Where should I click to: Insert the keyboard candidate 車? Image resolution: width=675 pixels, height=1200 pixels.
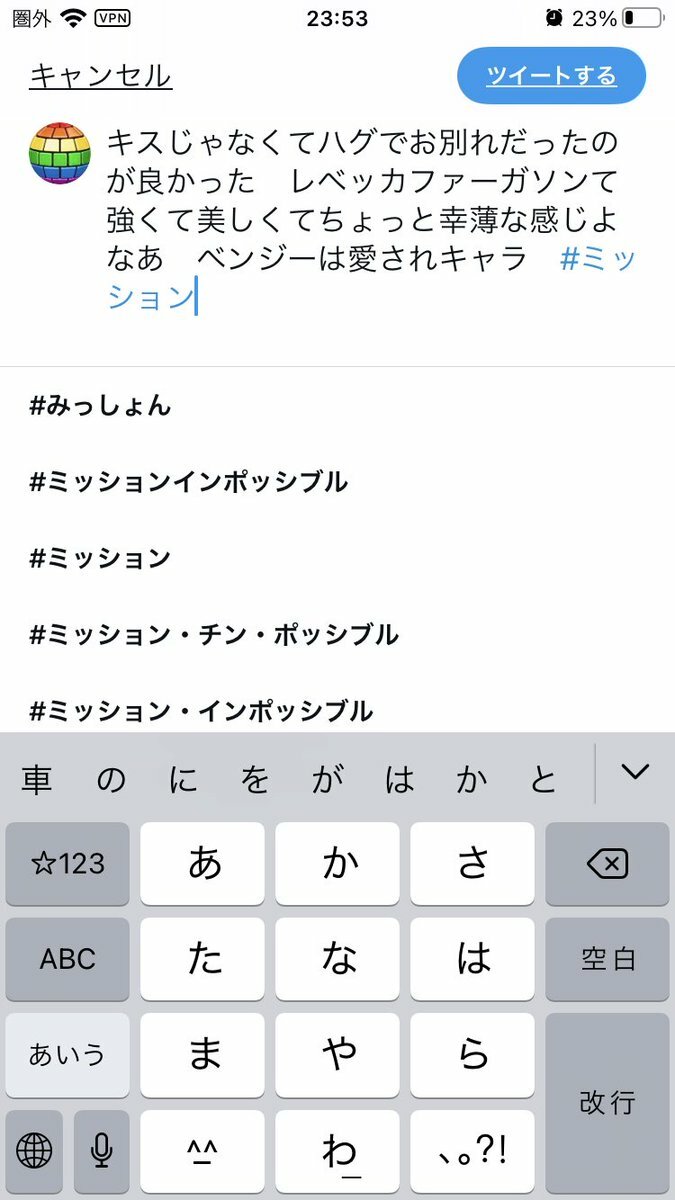click(37, 781)
